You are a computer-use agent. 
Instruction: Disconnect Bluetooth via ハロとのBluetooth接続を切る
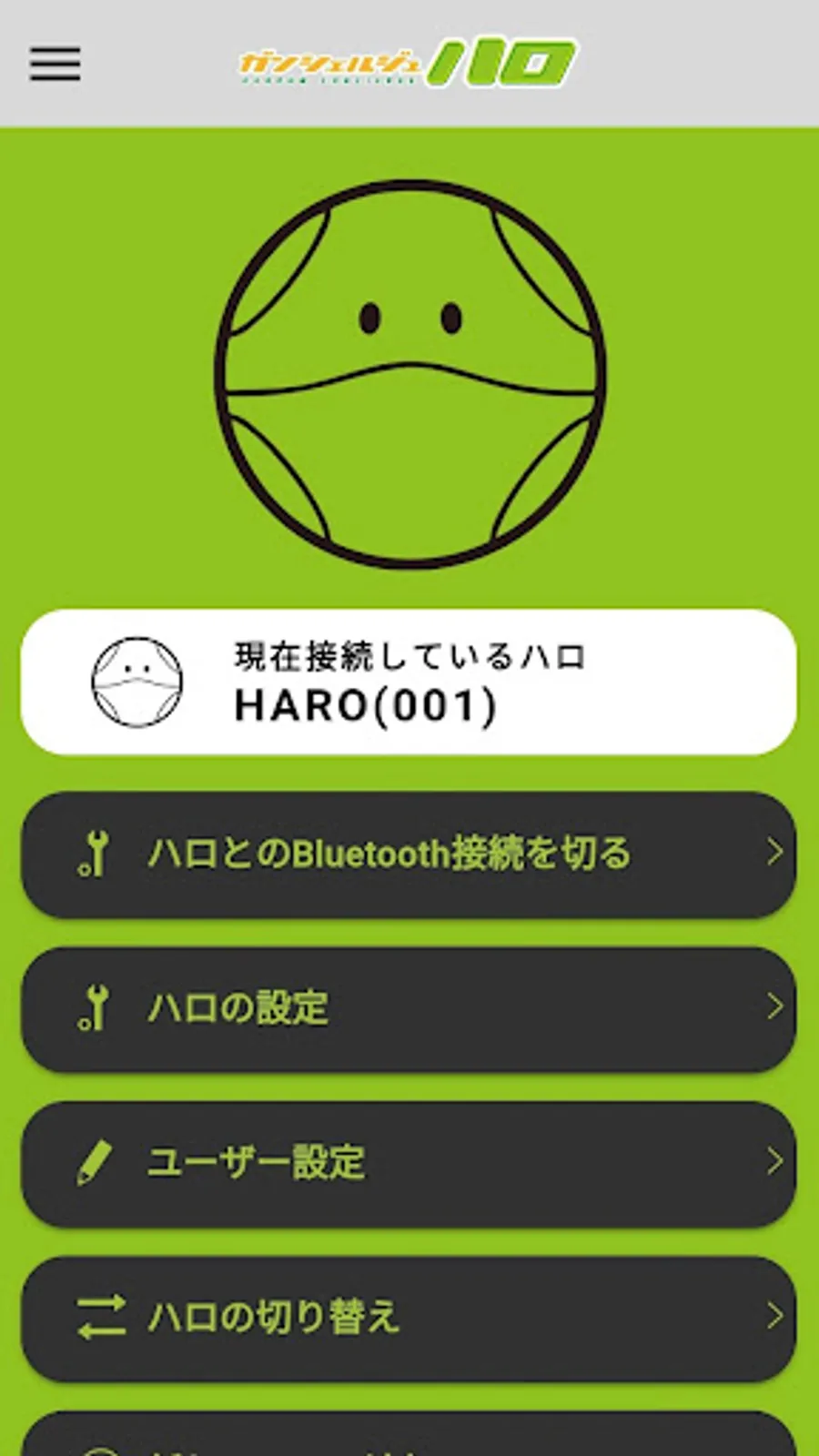pos(409,854)
